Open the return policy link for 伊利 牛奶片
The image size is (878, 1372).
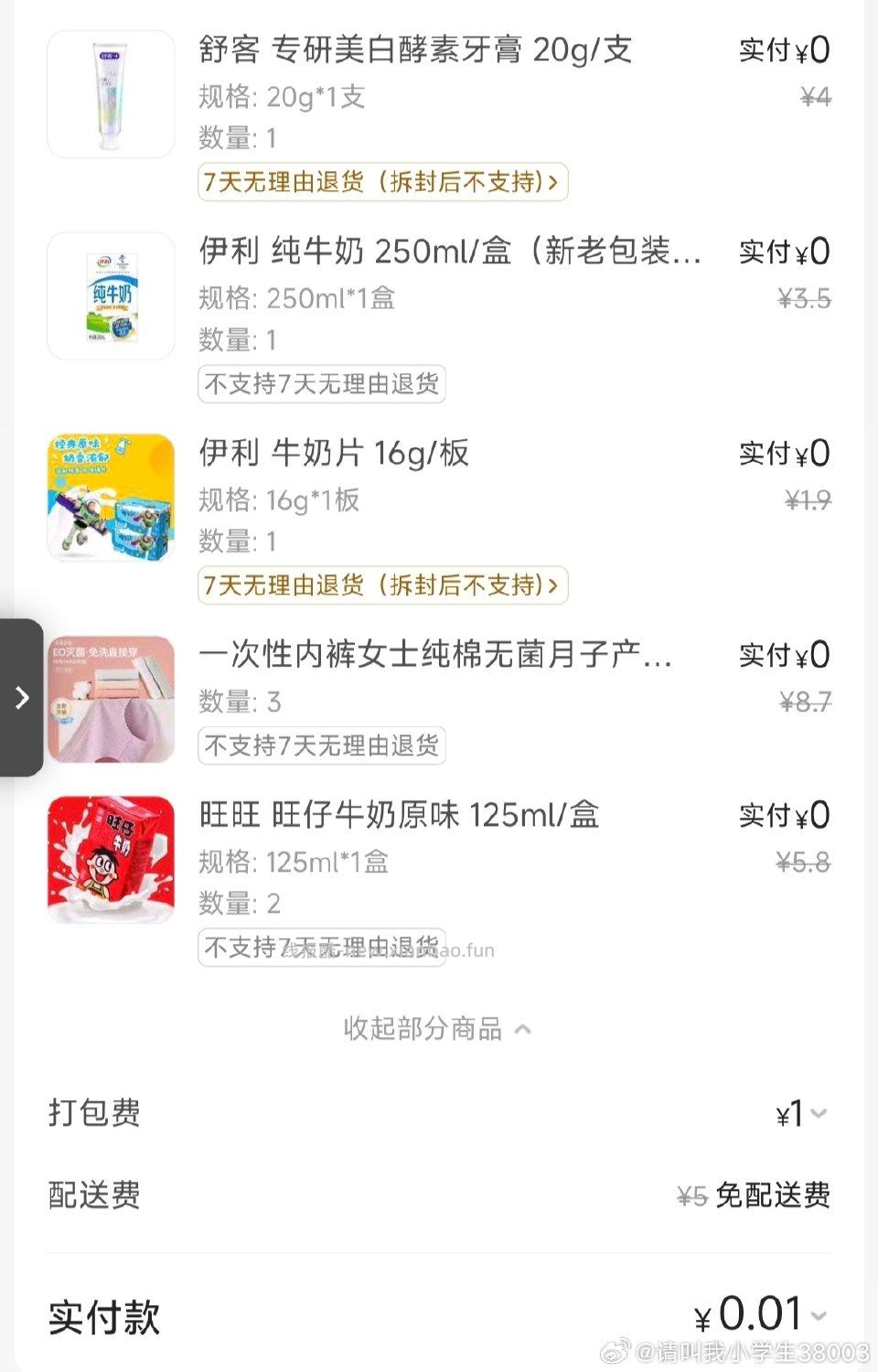(384, 584)
